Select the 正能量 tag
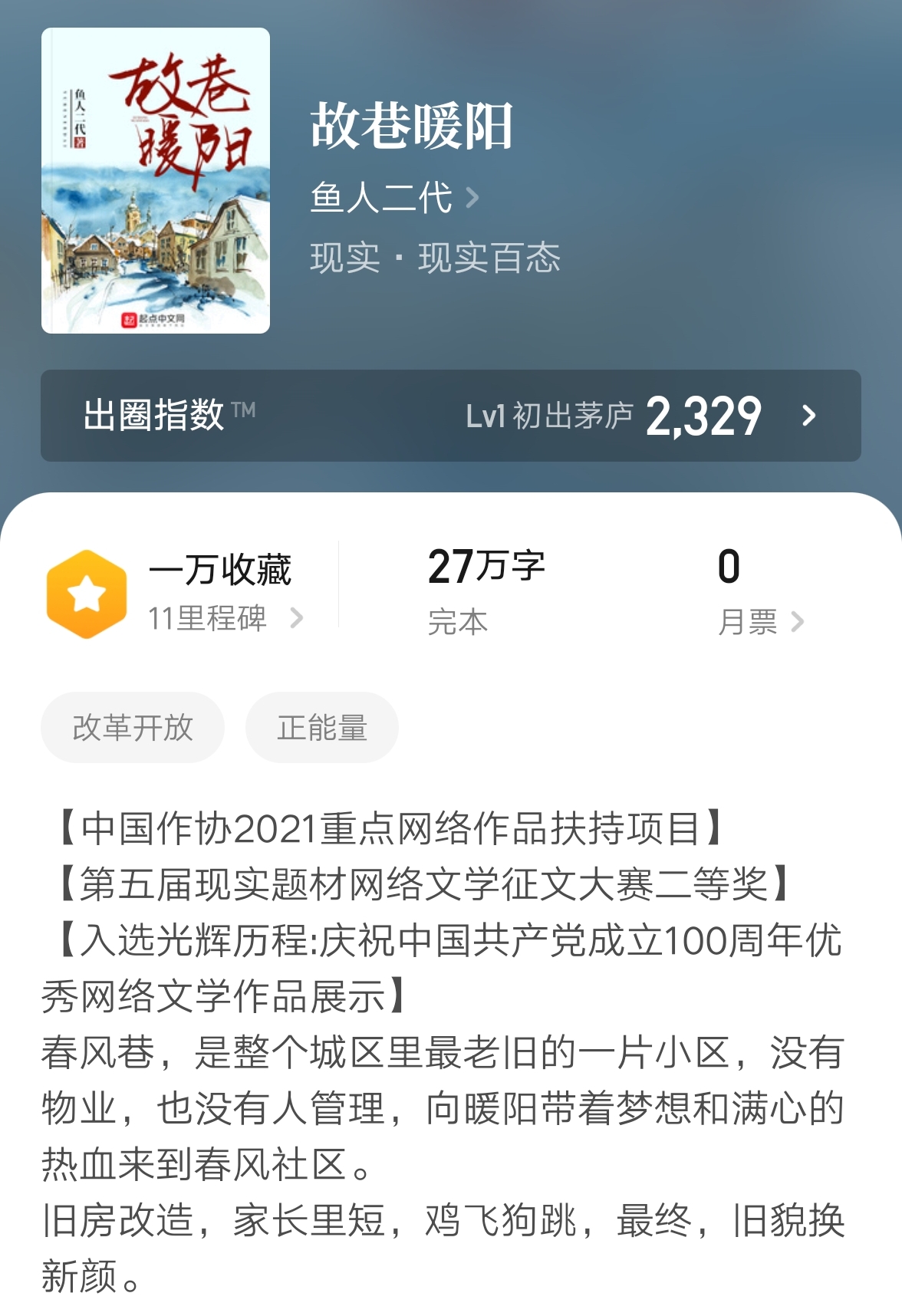This screenshot has height=1316, width=902. [x=322, y=726]
